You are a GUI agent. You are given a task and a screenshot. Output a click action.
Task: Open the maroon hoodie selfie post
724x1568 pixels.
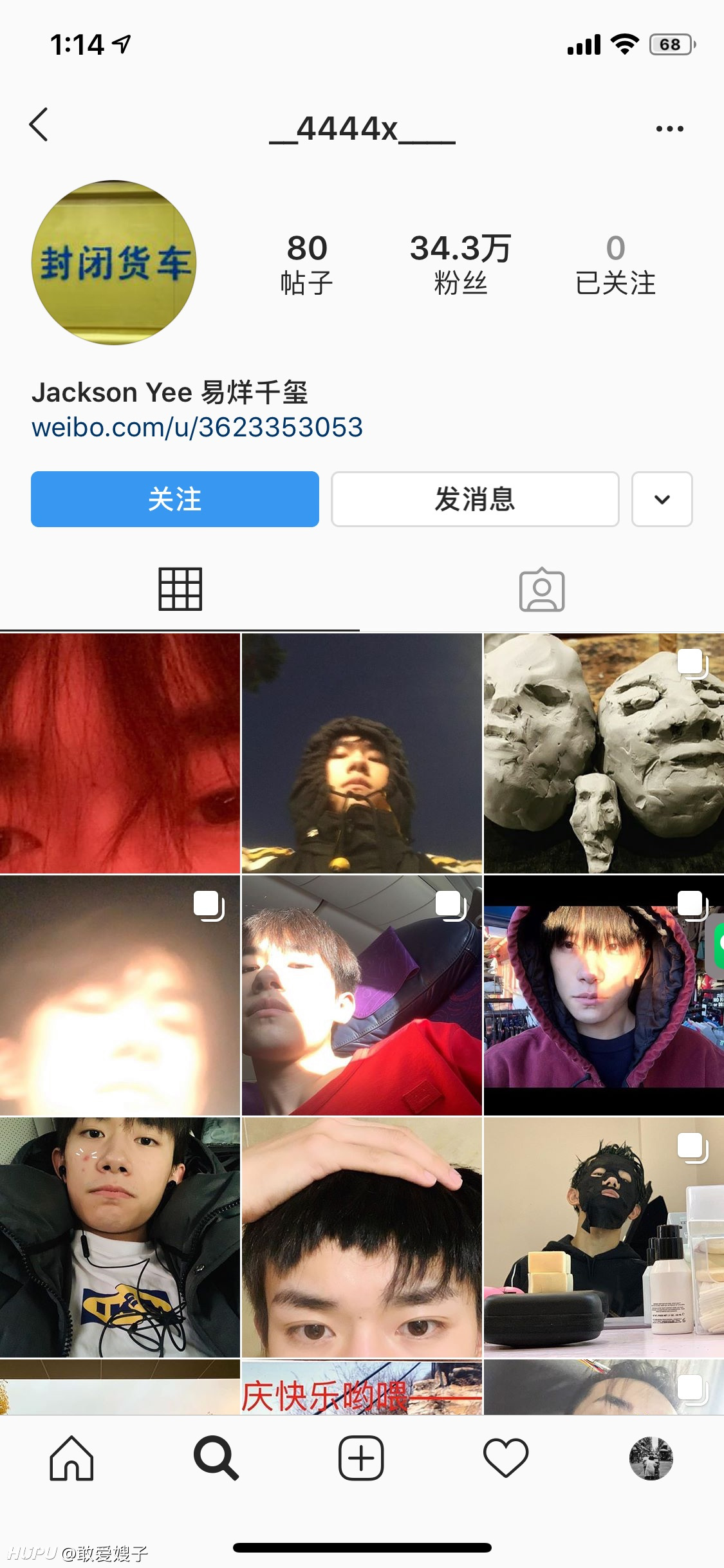tap(604, 995)
